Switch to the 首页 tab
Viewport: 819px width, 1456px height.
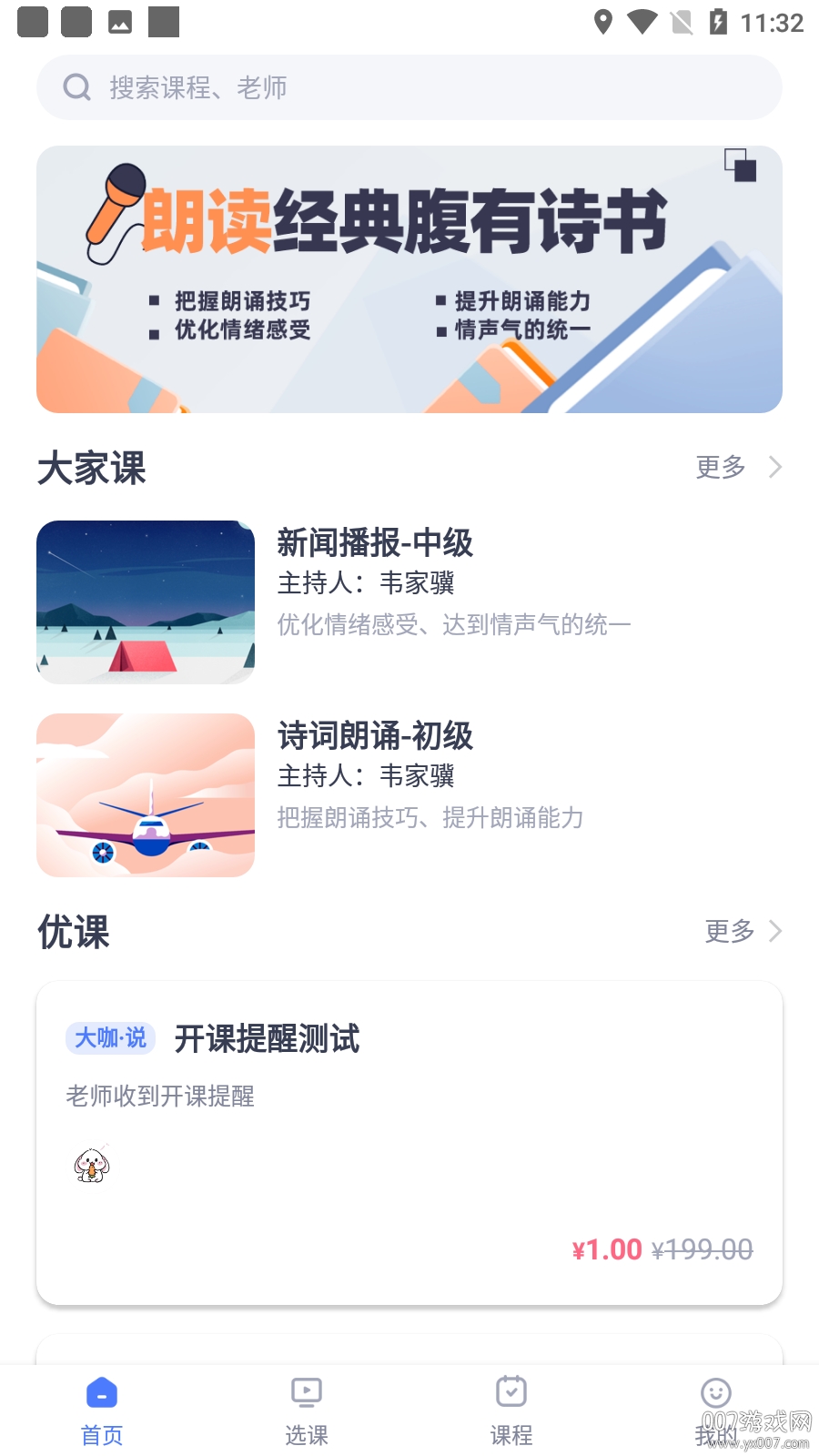(x=102, y=1410)
